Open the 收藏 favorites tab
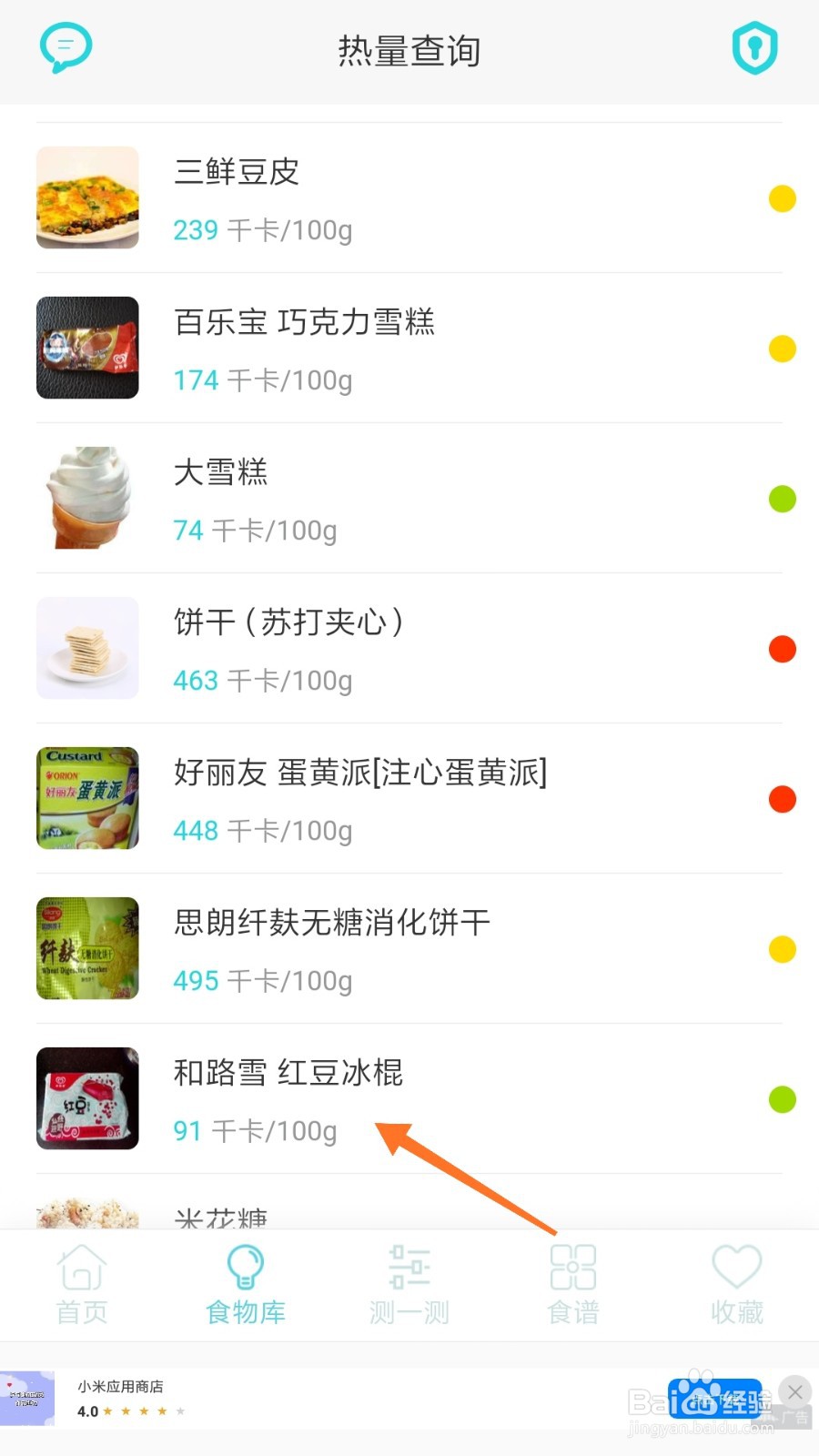Screen dimensions: 819x1456 click(x=737, y=1285)
